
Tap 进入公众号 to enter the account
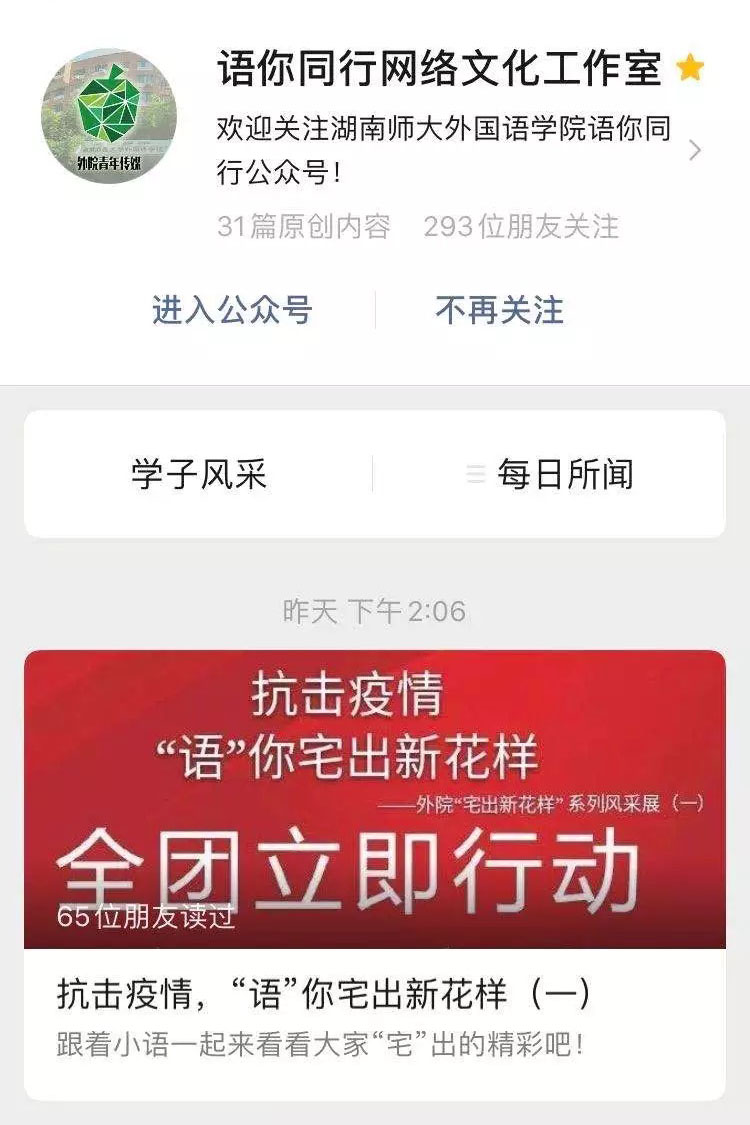tap(232, 310)
